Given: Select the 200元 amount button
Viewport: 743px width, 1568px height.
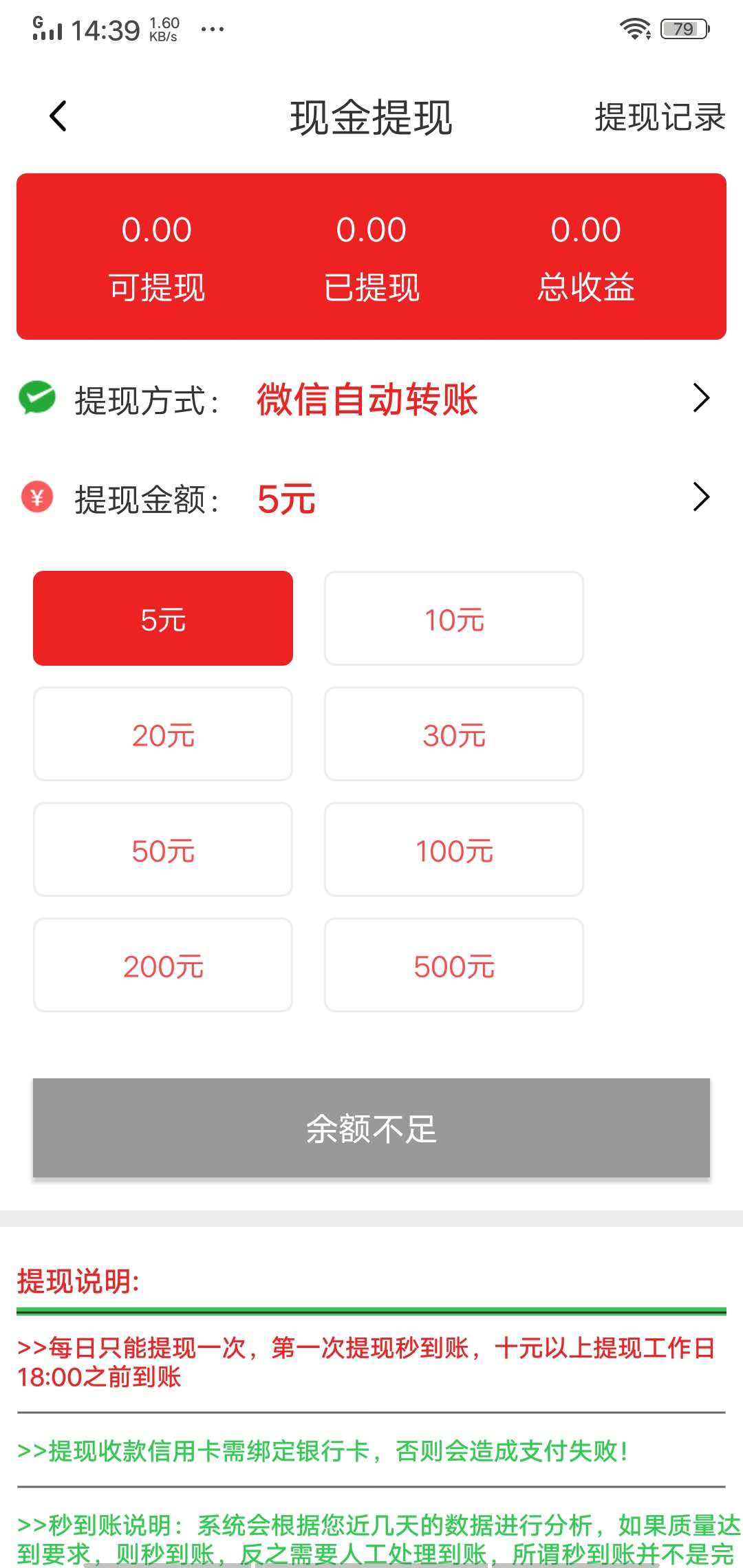Looking at the screenshot, I should pyautogui.click(x=162, y=966).
